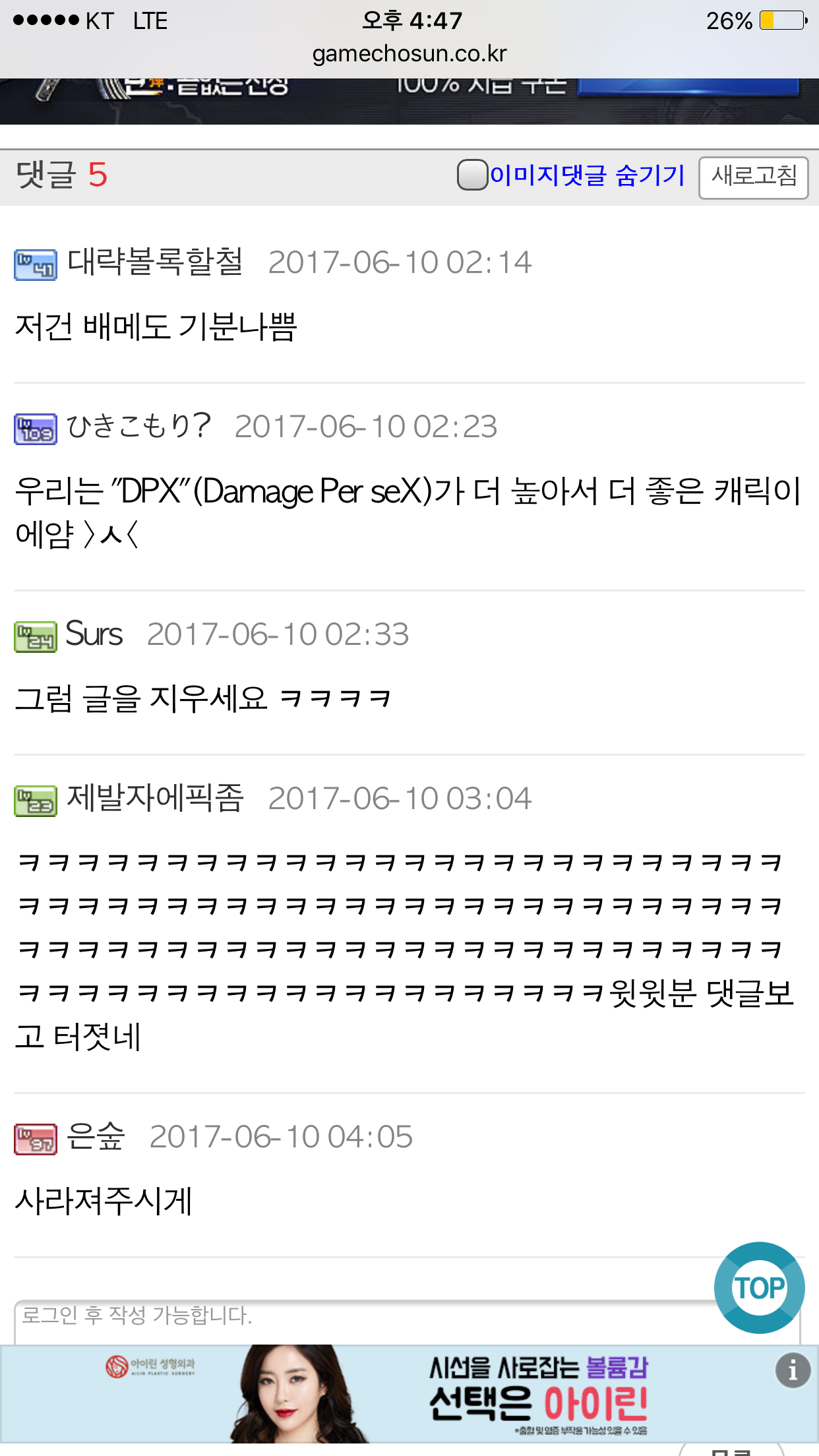Viewport: 819px width, 1456px height.
Task: Jump to top with the TOP button
Action: click(760, 1288)
